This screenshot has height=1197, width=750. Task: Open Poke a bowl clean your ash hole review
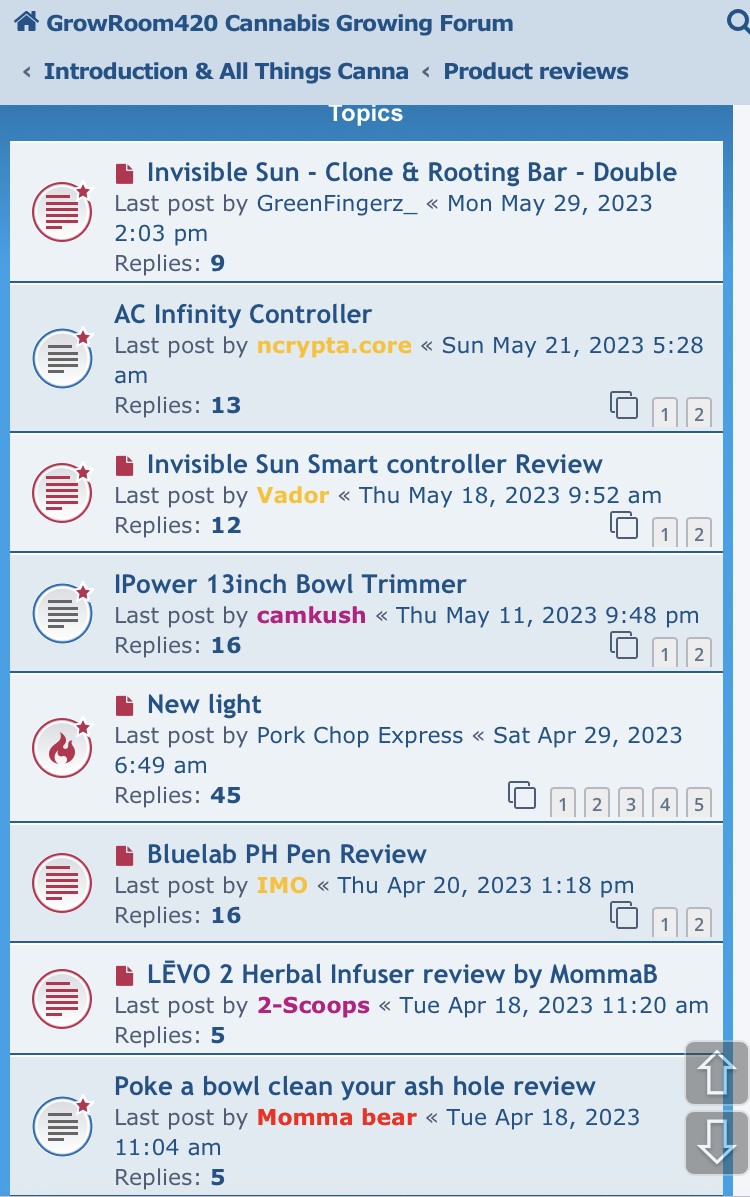pos(355,1086)
